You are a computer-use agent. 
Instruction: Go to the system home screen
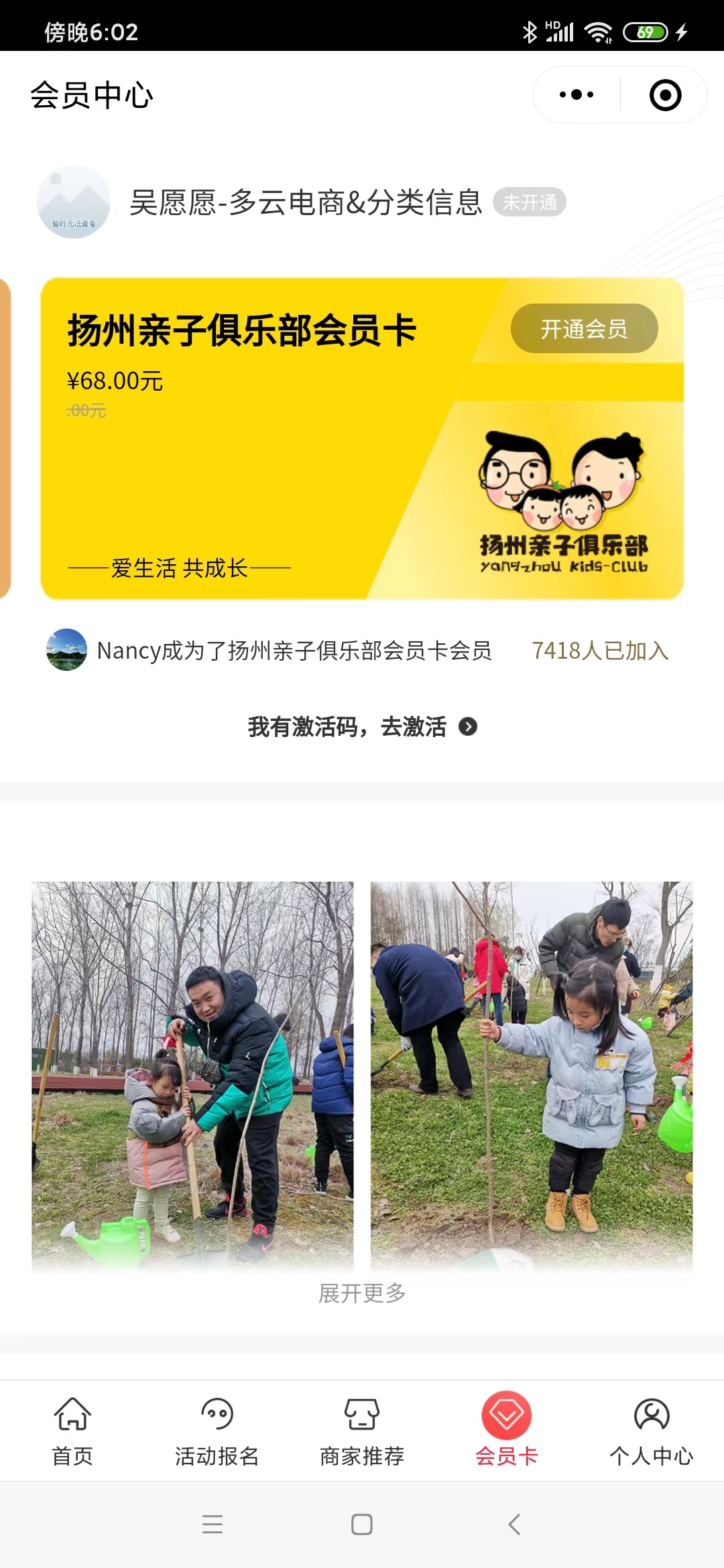(x=362, y=1525)
